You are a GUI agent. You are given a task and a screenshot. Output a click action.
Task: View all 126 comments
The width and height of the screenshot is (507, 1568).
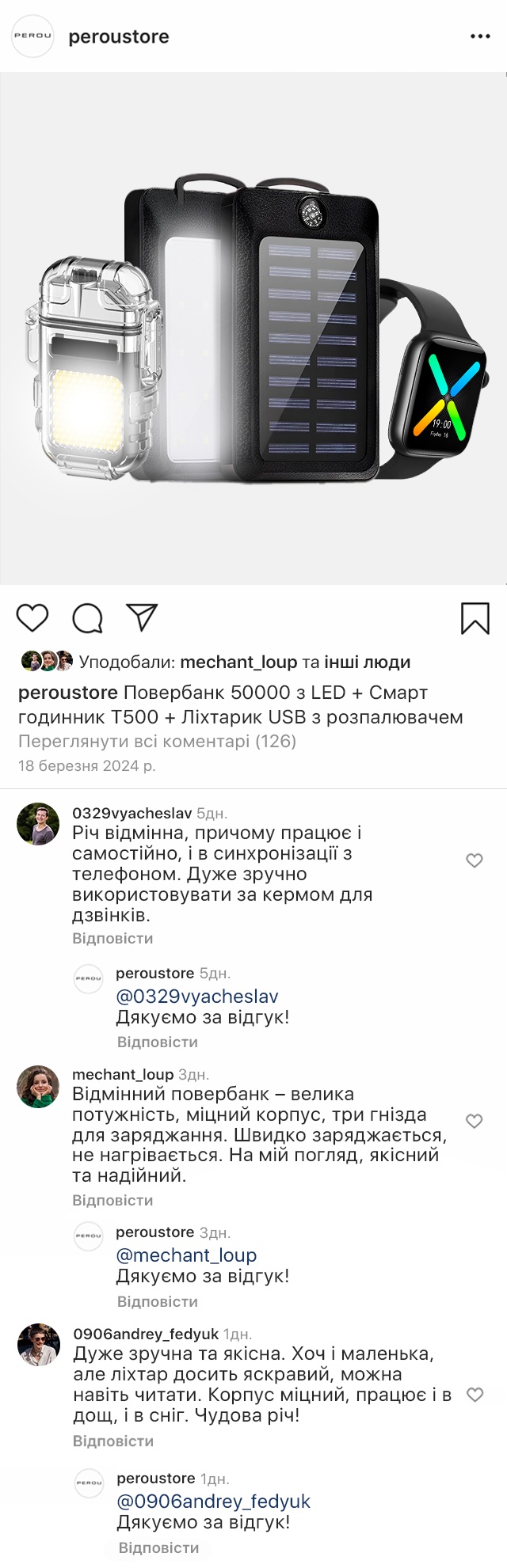157,742
